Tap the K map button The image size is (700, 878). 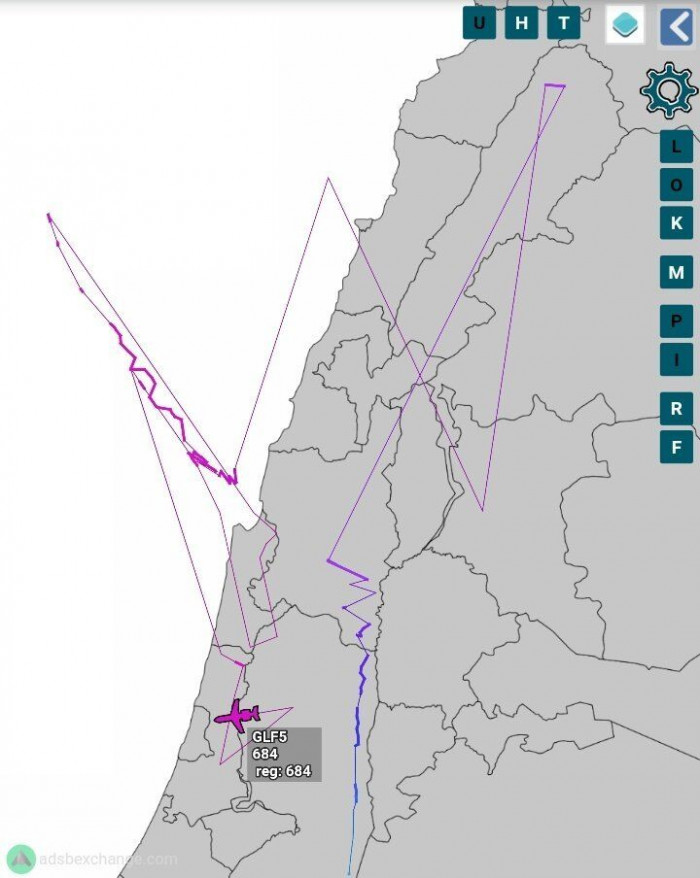tap(676, 223)
